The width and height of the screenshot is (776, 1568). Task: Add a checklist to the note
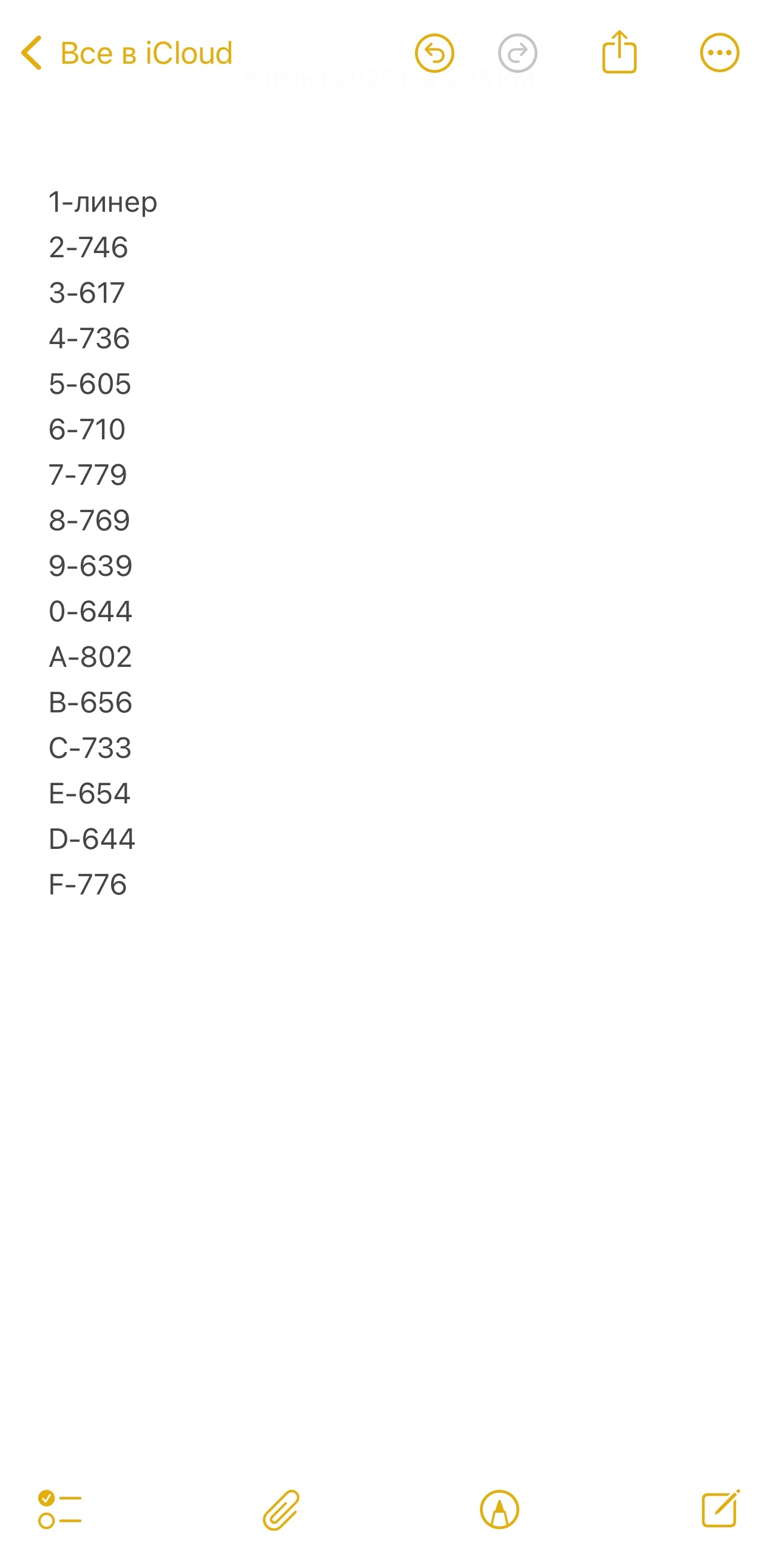click(59, 1510)
